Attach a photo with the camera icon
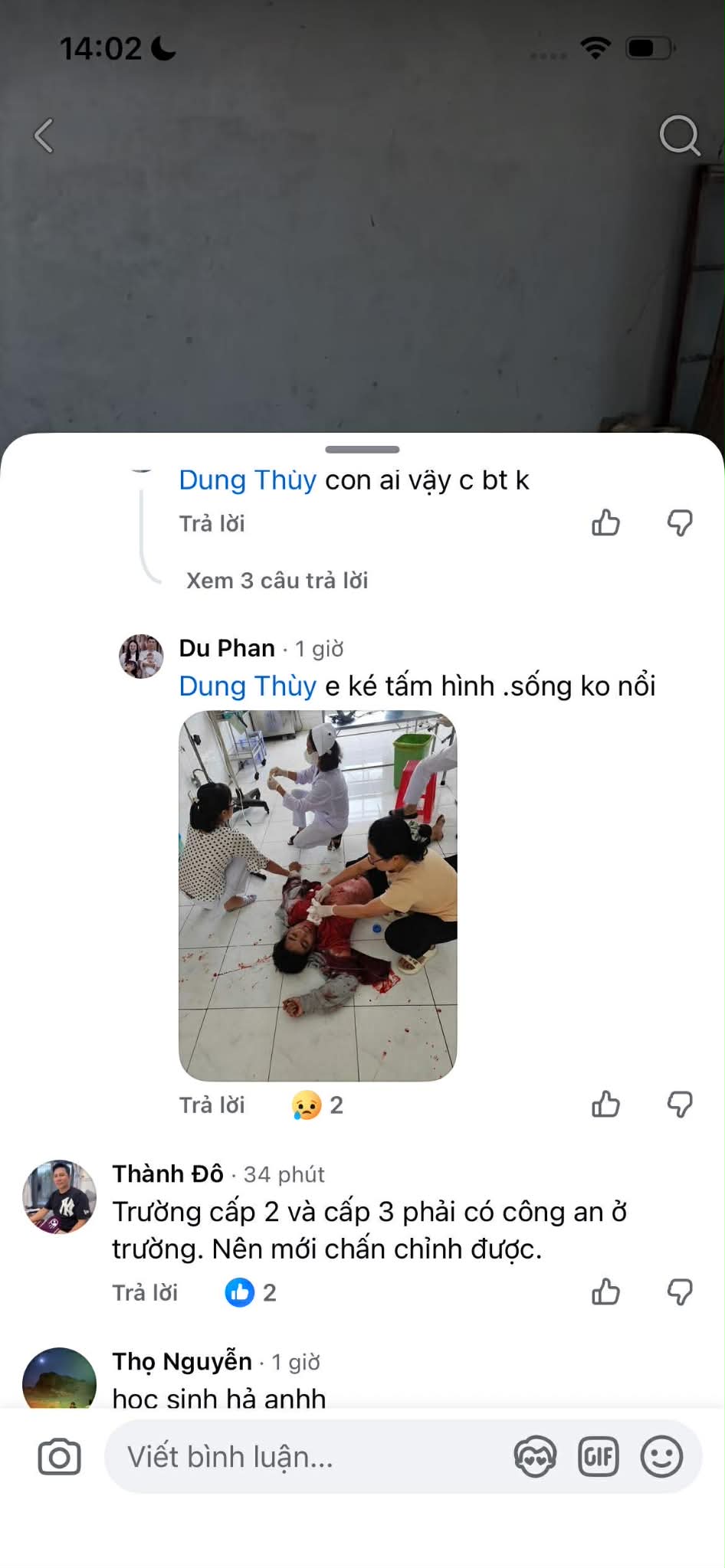Image resolution: width=725 pixels, height=1568 pixels. tap(59, 1457)
